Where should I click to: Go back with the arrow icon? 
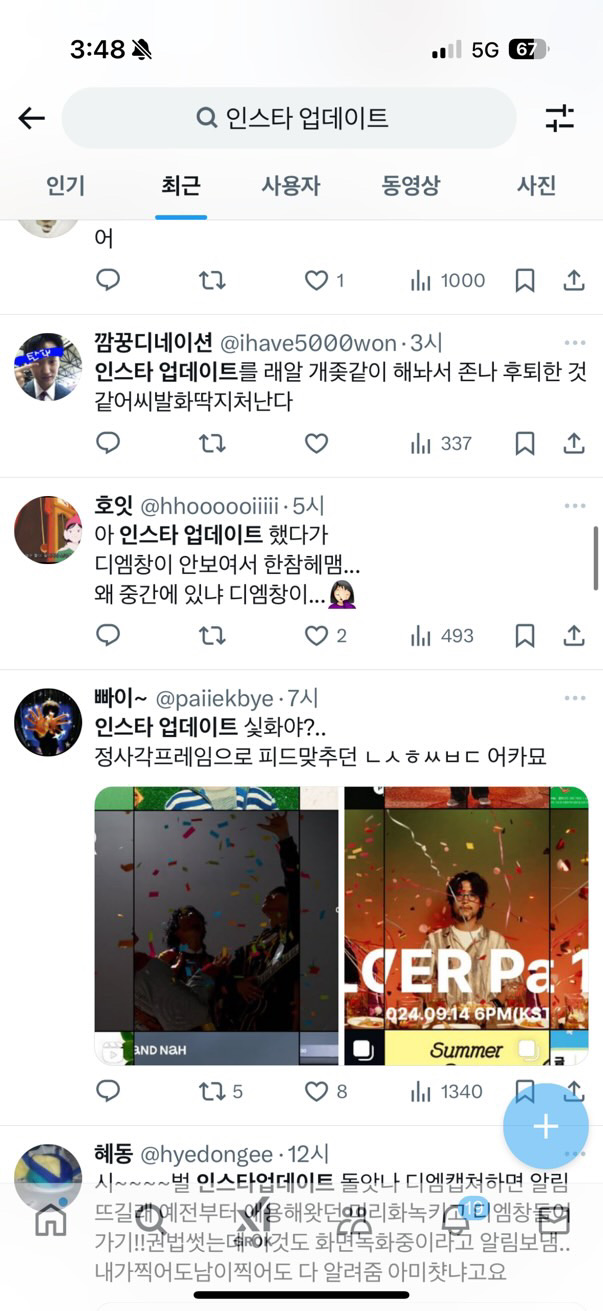click(x=31, y=118)
